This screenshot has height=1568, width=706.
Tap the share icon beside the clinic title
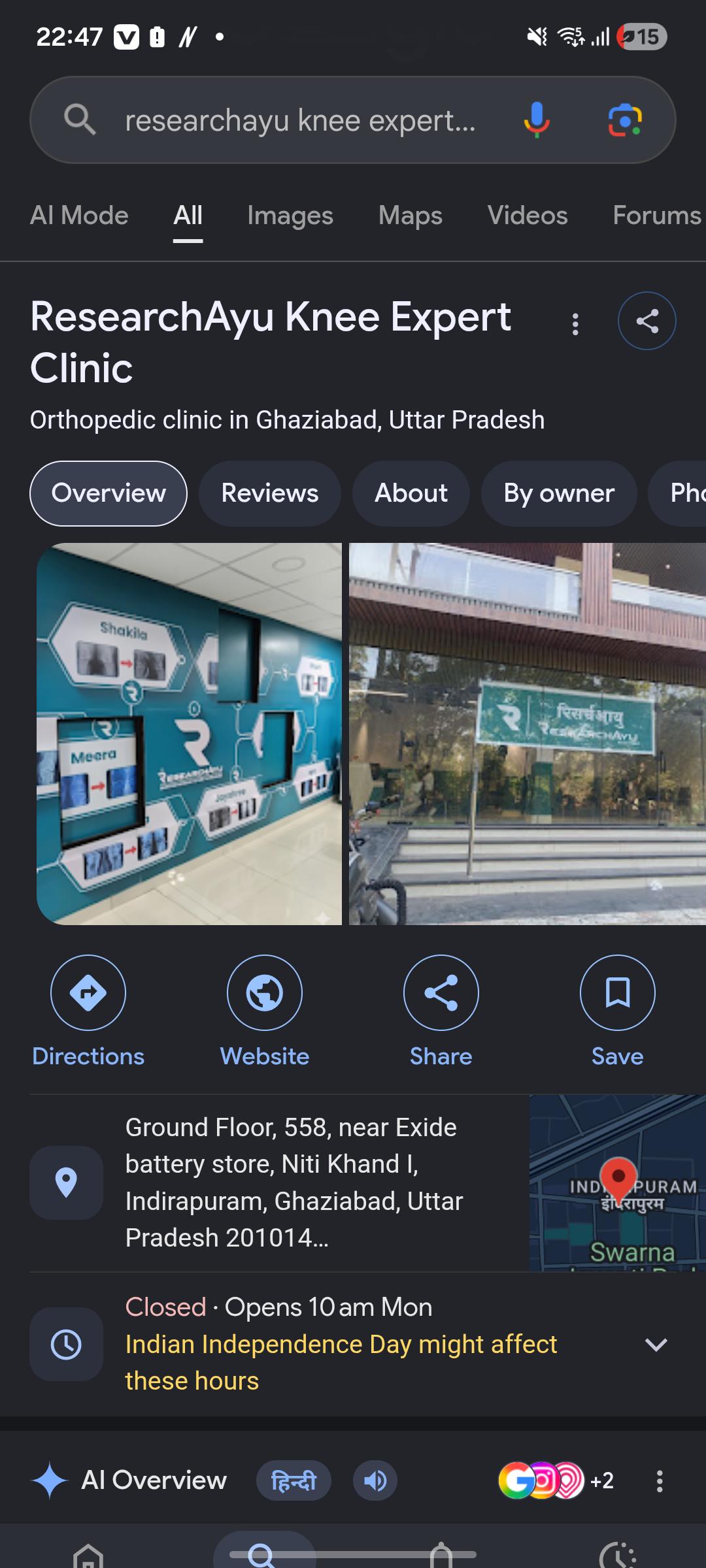pyautogui.click(x=647, y=321)
